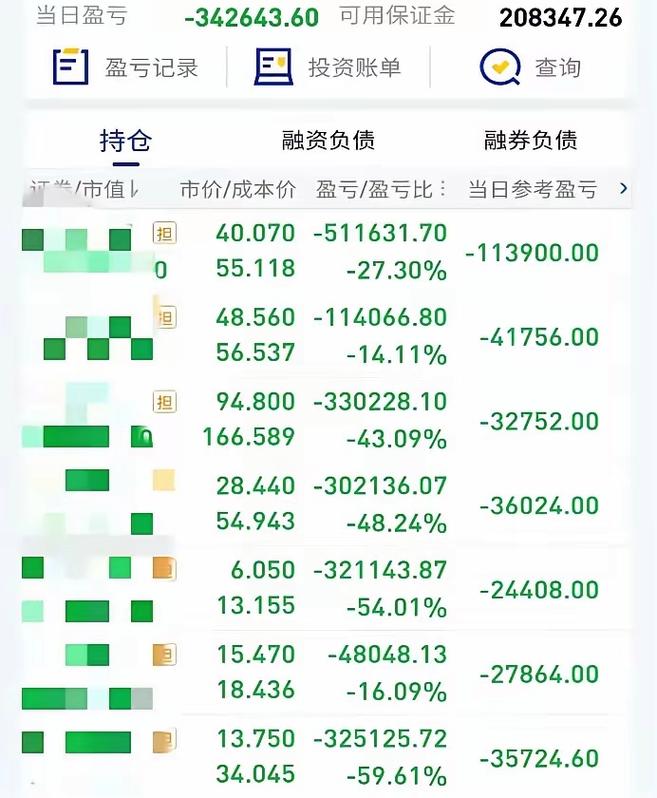Select the 融券负债 tab

point(530,141)
